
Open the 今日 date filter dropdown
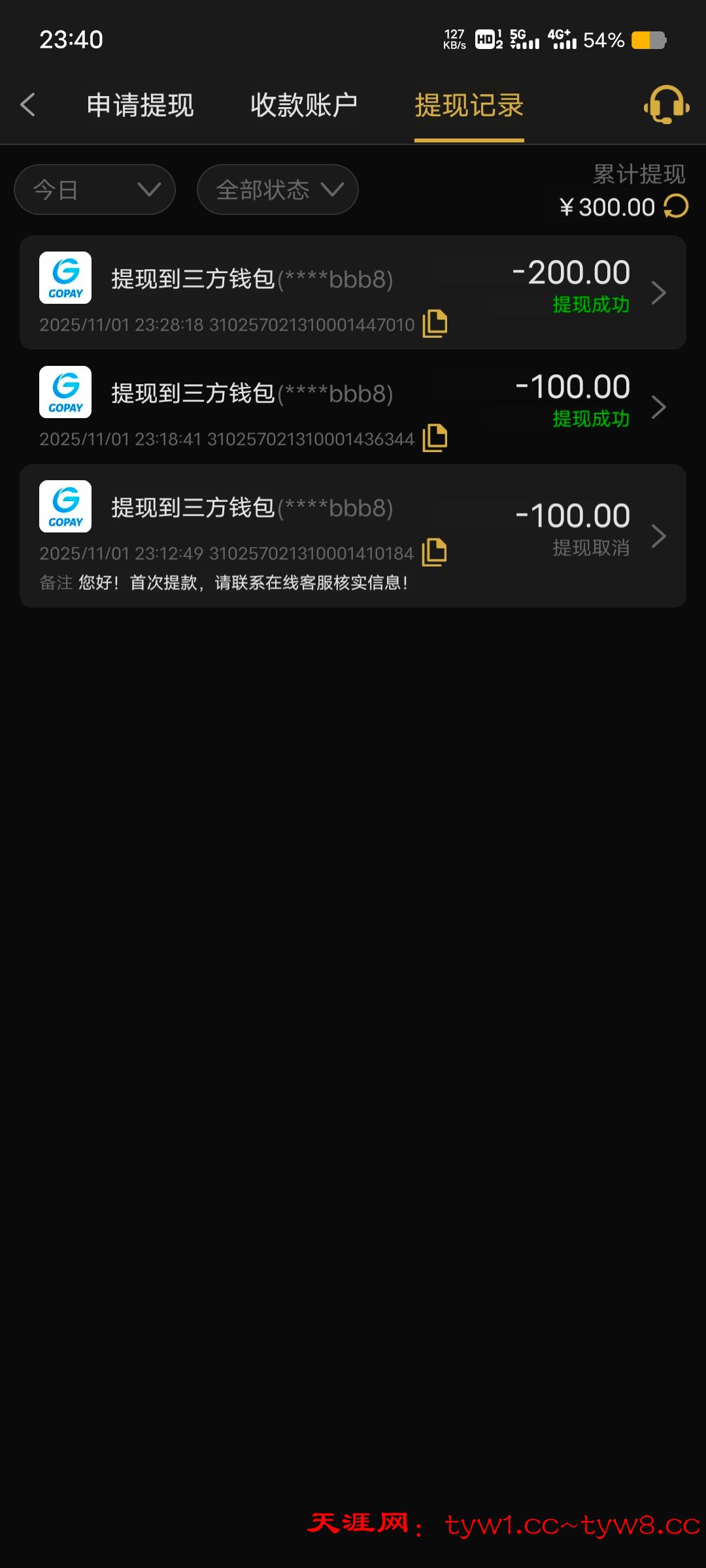[94, 189]
